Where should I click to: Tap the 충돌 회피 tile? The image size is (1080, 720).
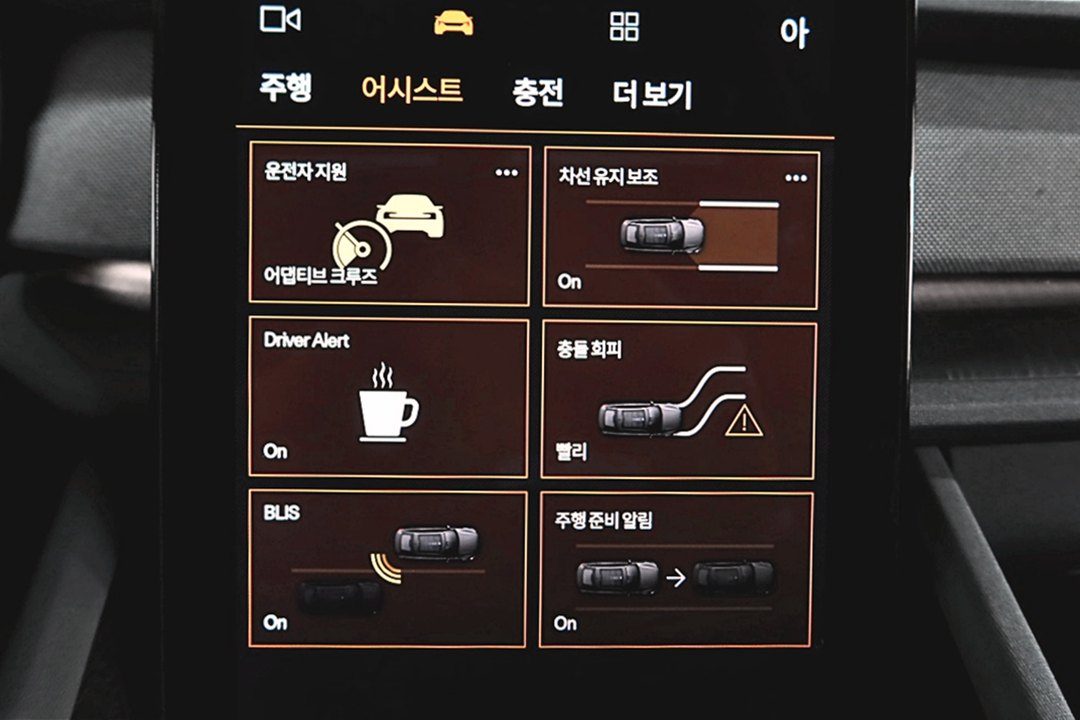[x=679, y=400]
